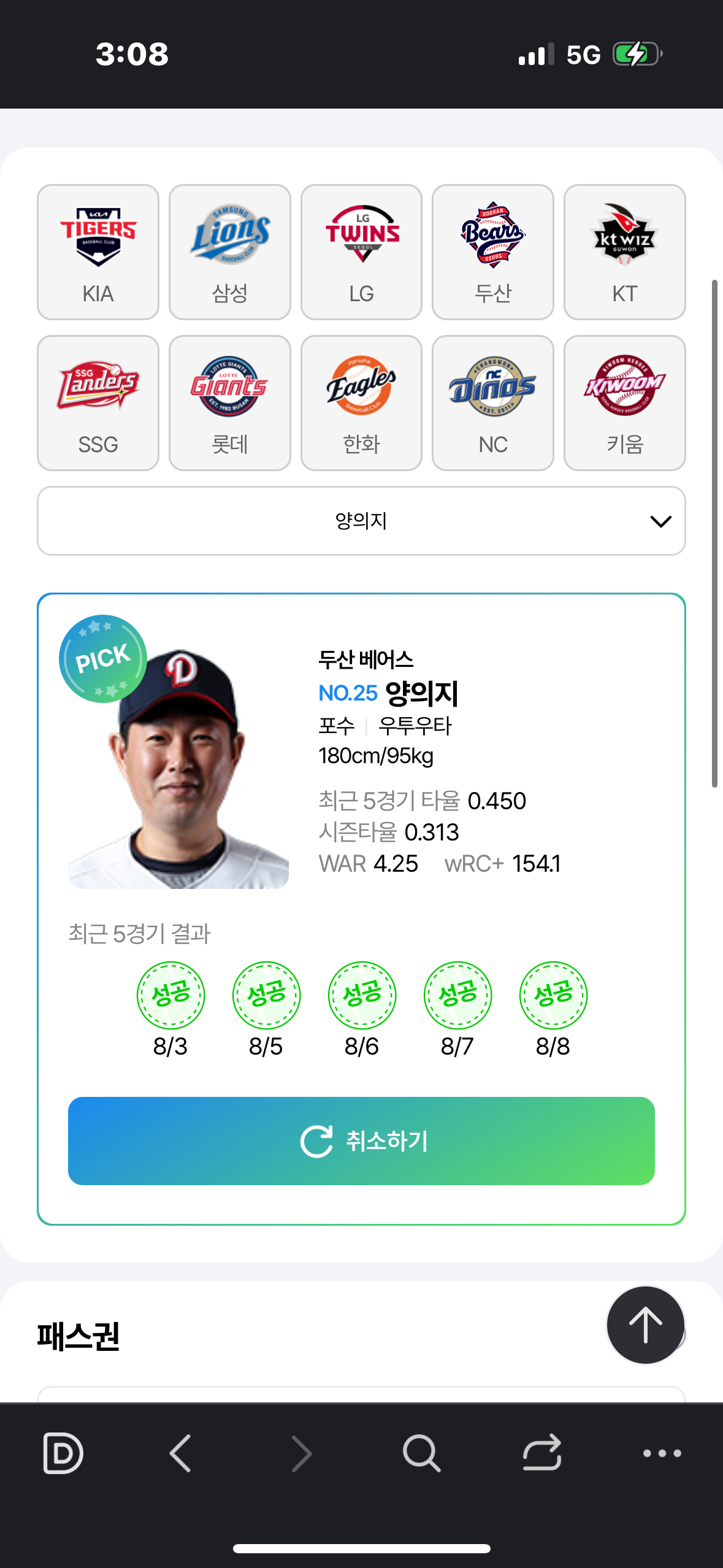Go back to the previous page

[181, 1453]
